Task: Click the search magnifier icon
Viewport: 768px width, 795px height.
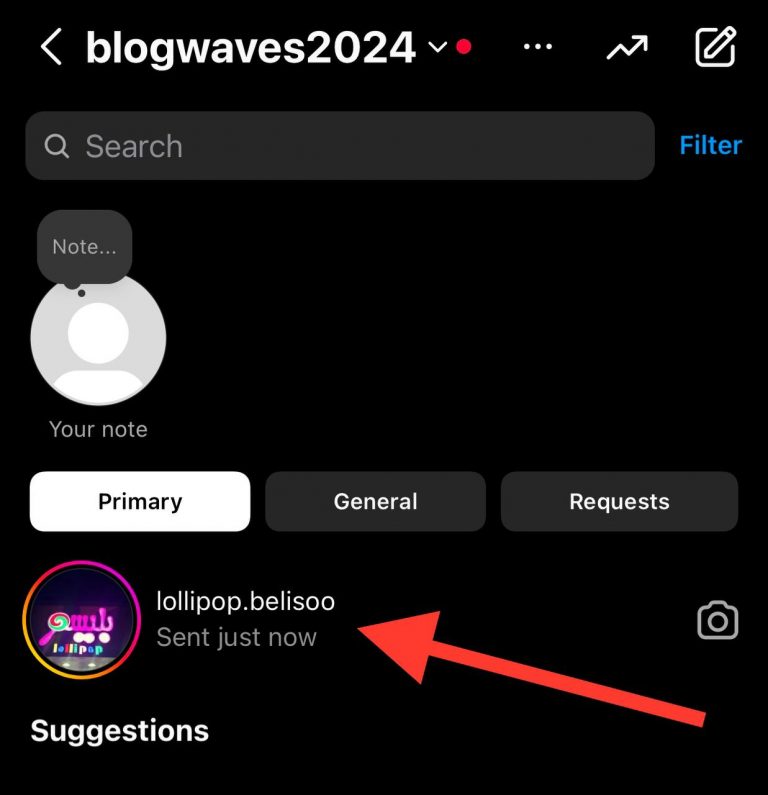Action: 57,146
